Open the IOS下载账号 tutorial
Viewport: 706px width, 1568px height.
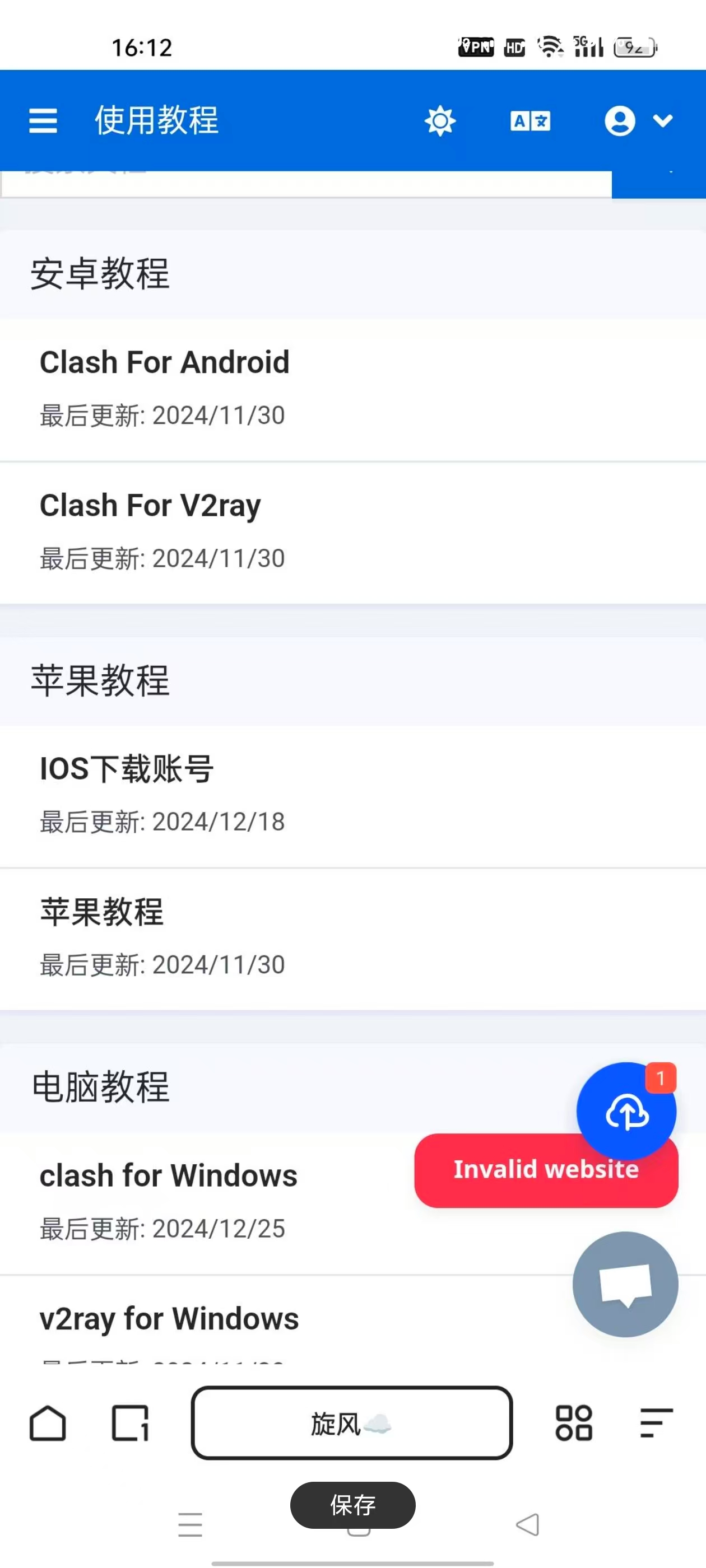pyautogui.click(x=127, y=769)
